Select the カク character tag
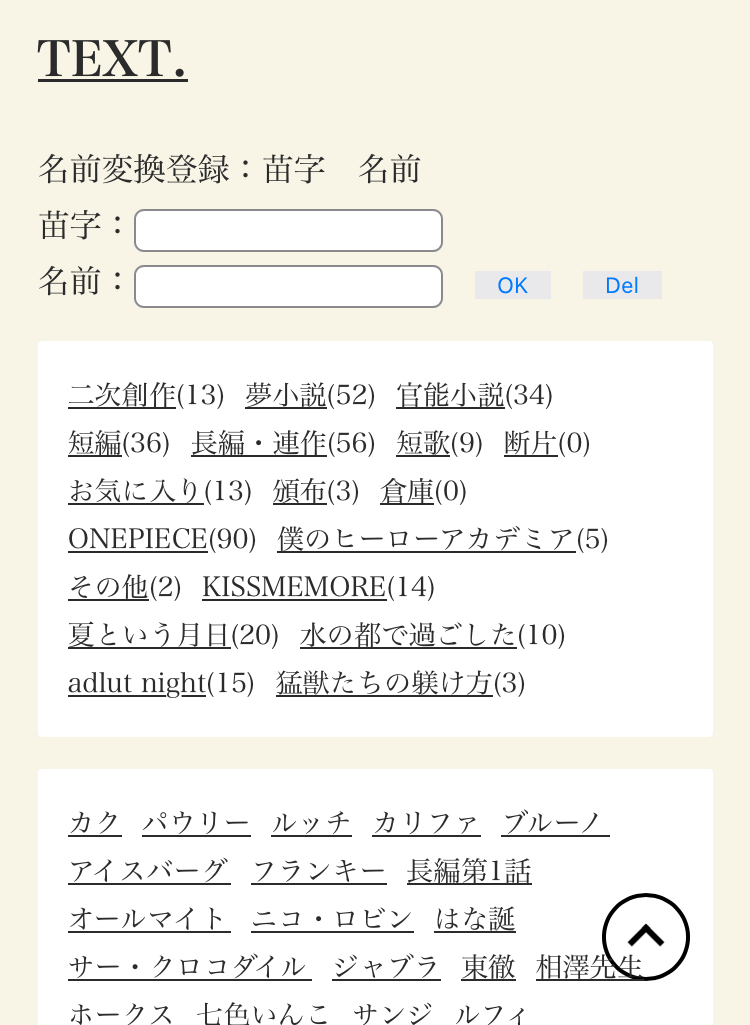The height and width of the screenshot is (1025, 750). pos(94,823)
